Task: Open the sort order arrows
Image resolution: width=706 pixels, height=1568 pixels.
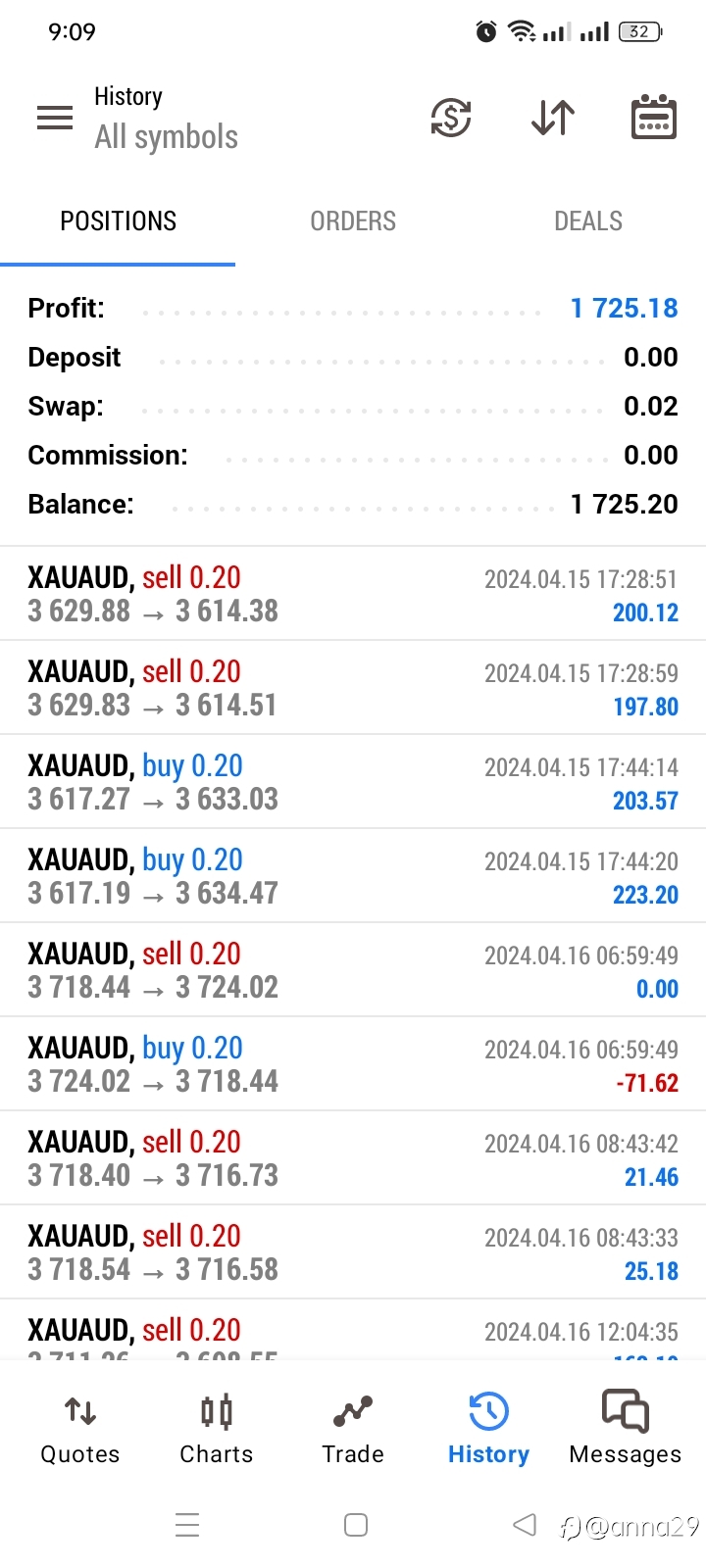Action: click(553, 118)
